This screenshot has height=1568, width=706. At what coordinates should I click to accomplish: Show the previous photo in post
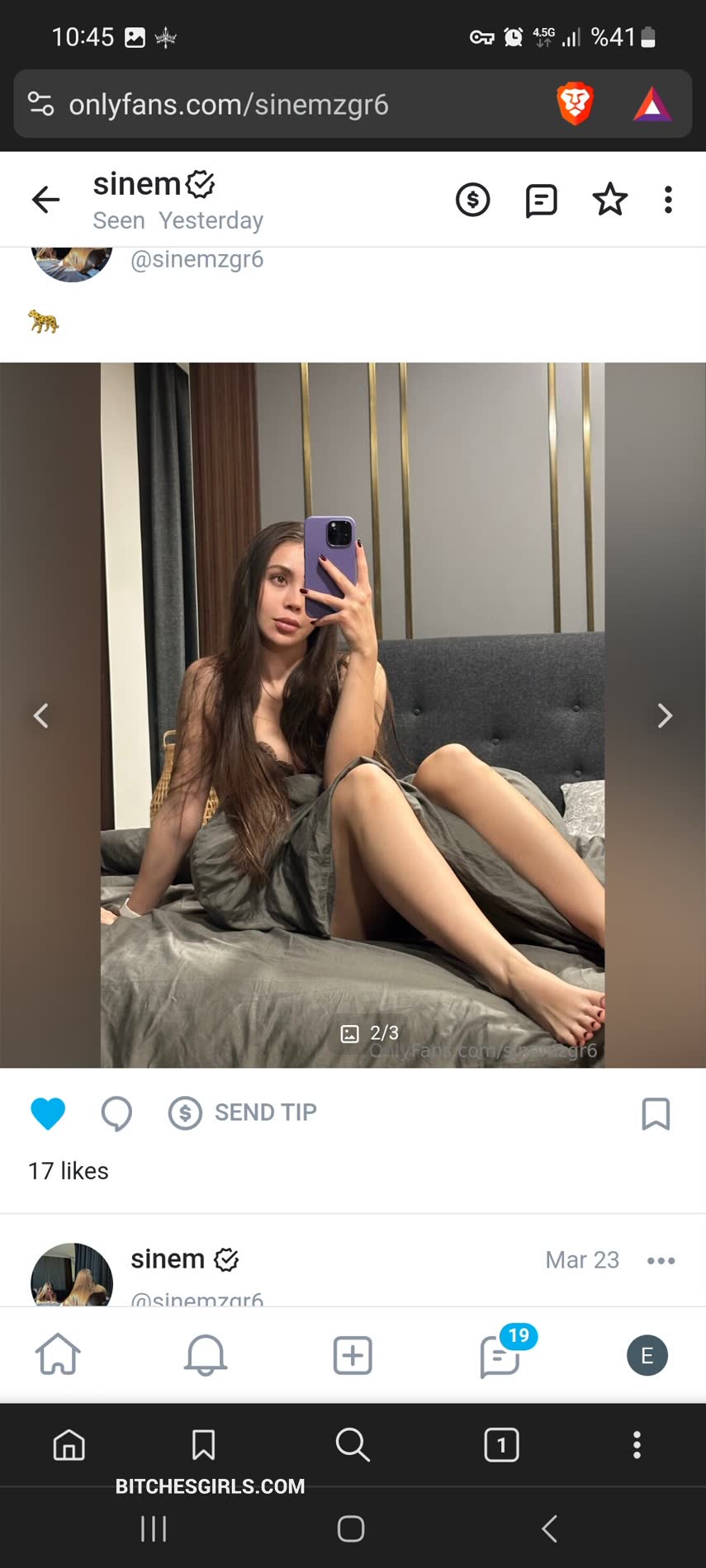pyautogui.click(x=41, y=716)
